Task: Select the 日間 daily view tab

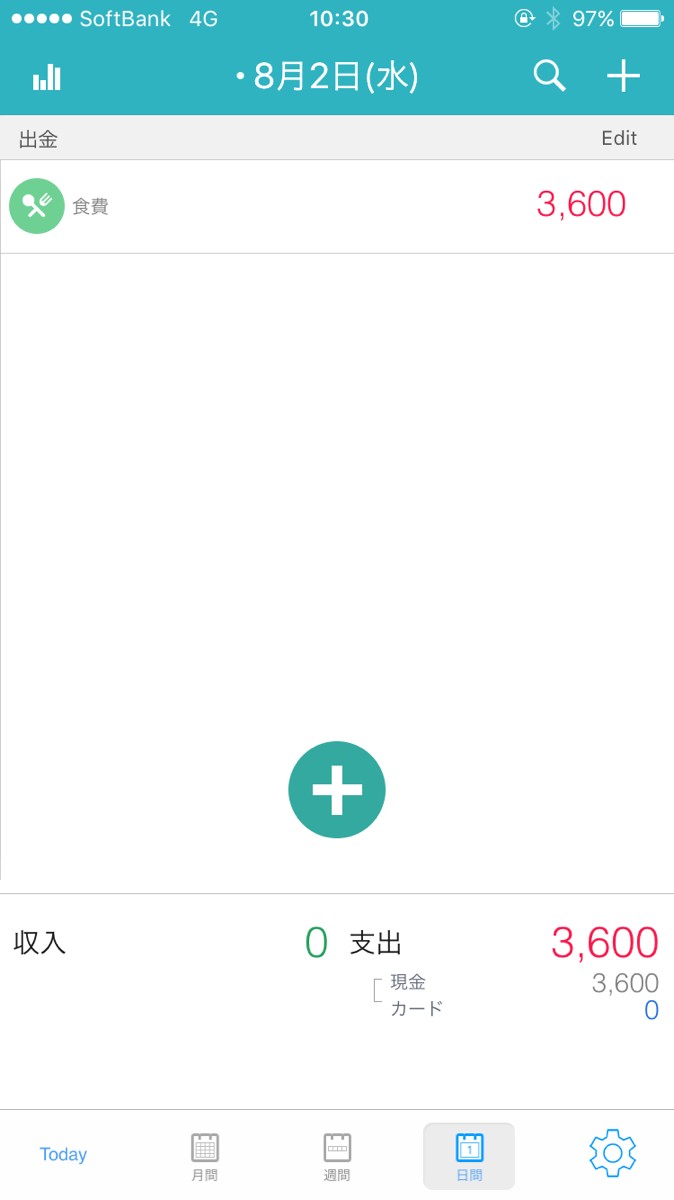Action: 469,1157
